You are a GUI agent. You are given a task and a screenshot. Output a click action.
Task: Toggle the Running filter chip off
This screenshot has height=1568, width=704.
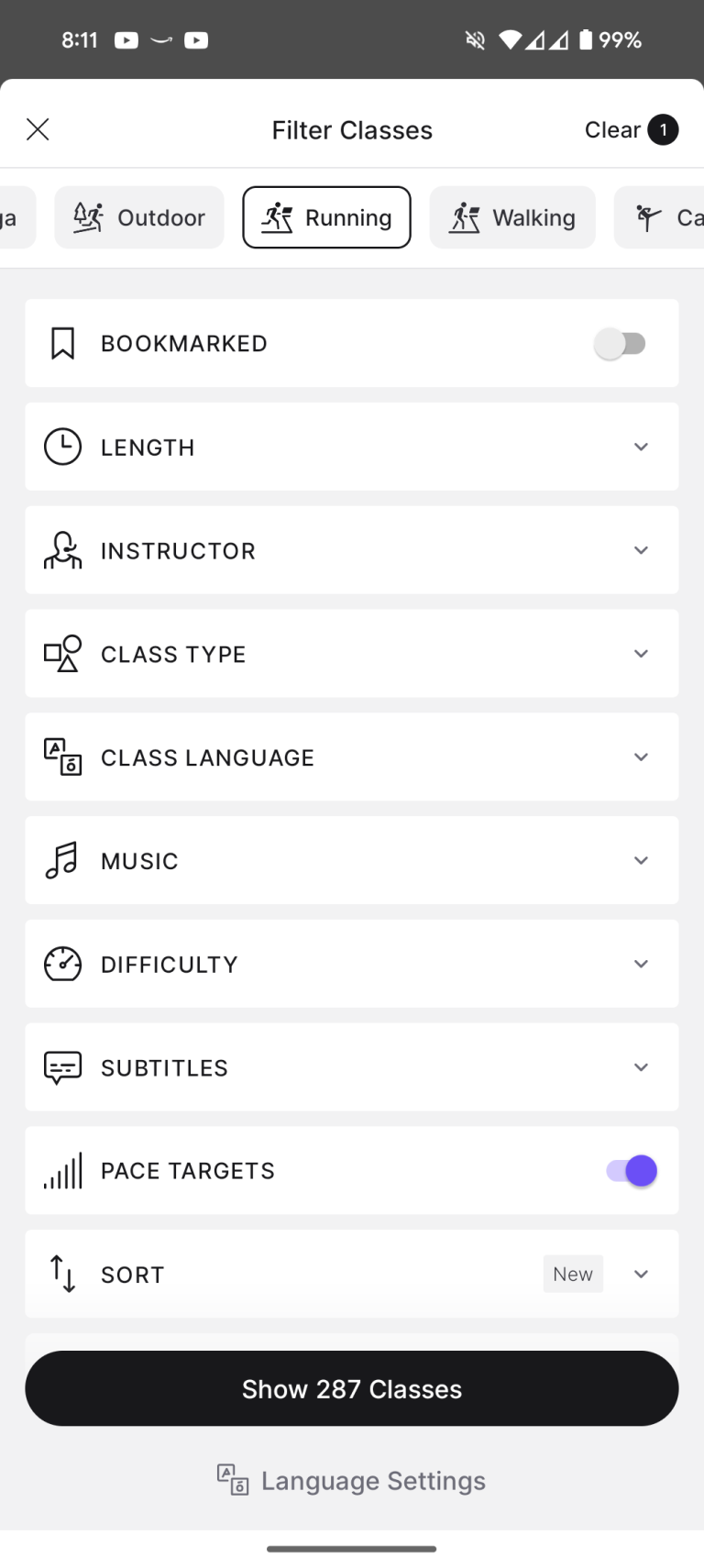pyautogui.click(x=326, y=217)
